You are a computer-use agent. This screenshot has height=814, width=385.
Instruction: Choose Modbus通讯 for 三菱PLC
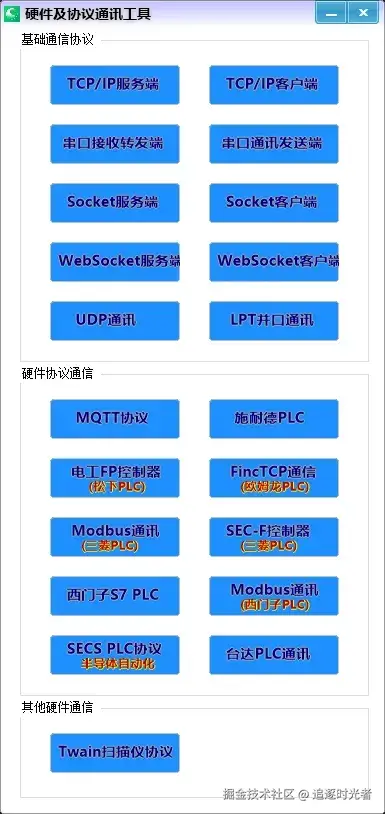[x=115, y=537]
